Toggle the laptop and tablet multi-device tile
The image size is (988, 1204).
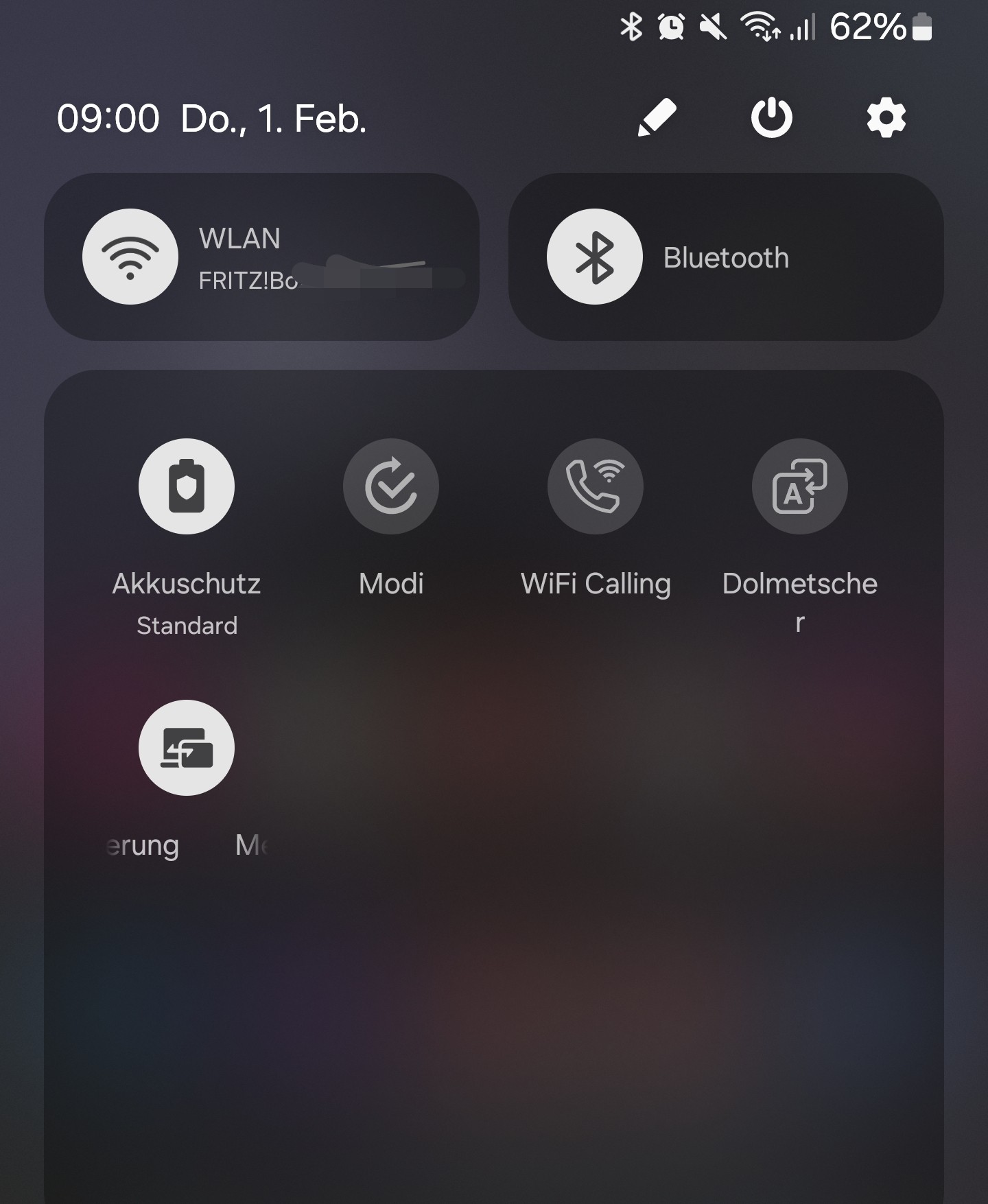click(x=187, y=748)
